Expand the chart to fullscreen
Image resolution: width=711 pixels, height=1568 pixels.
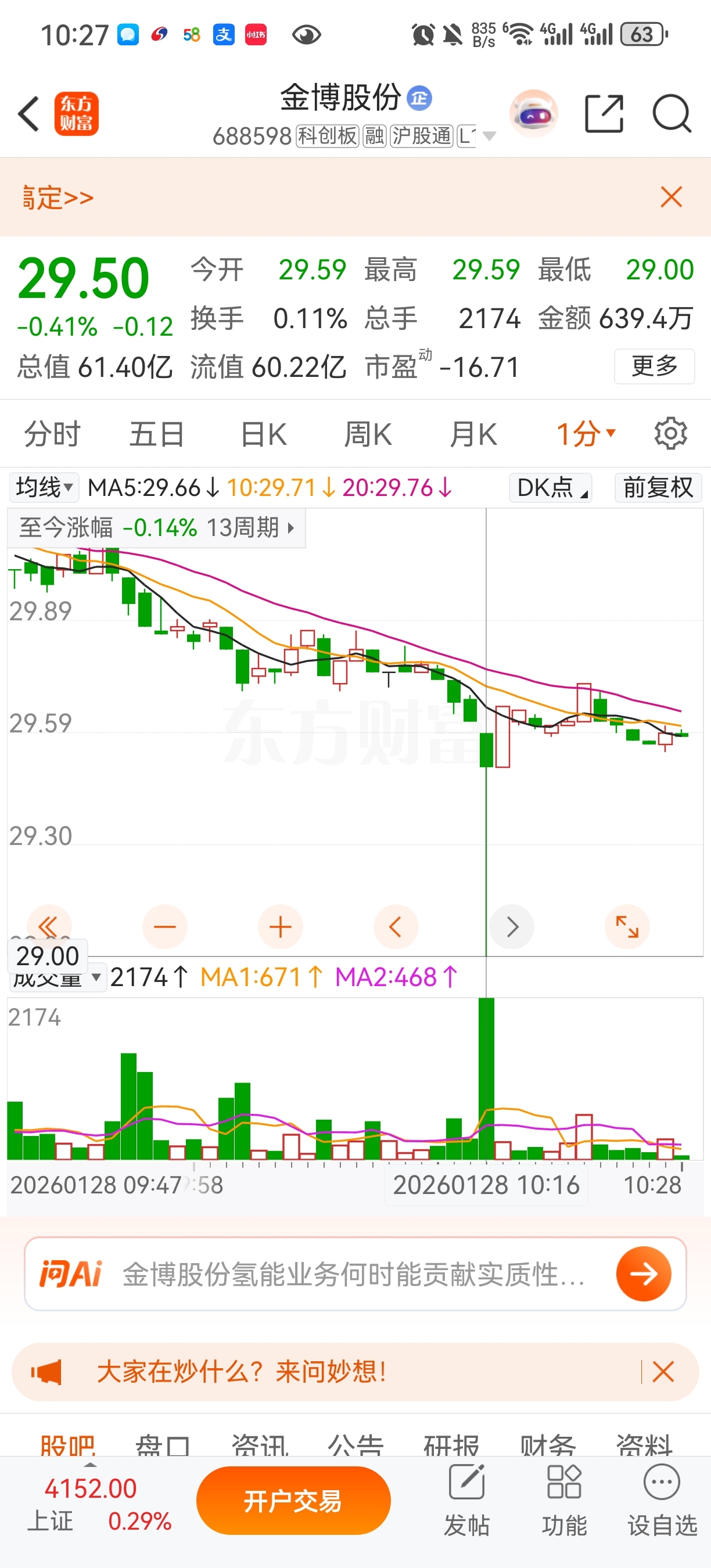point(627,927)
